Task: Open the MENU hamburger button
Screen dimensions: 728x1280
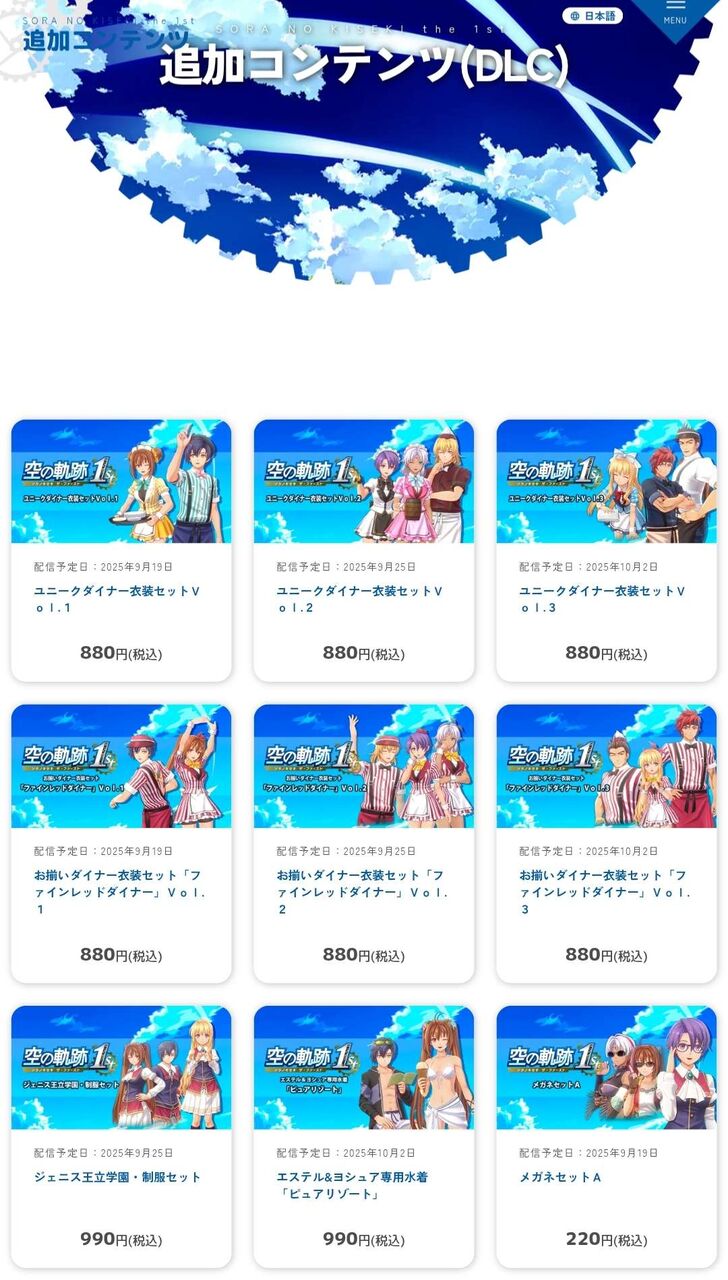Action: coord(675,12)
